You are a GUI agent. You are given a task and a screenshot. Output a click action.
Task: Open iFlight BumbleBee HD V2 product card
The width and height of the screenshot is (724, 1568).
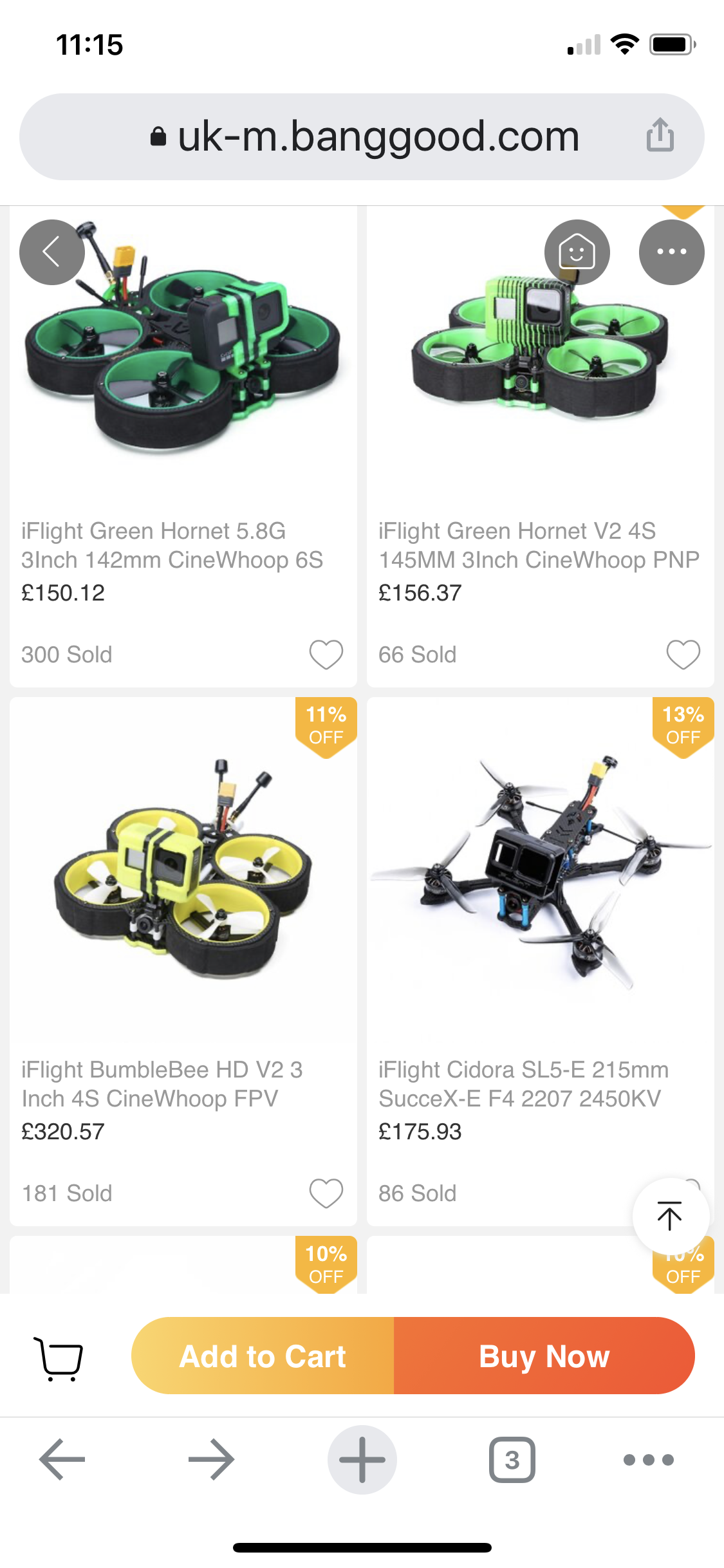pyautogui.click(x=183, y=962)
